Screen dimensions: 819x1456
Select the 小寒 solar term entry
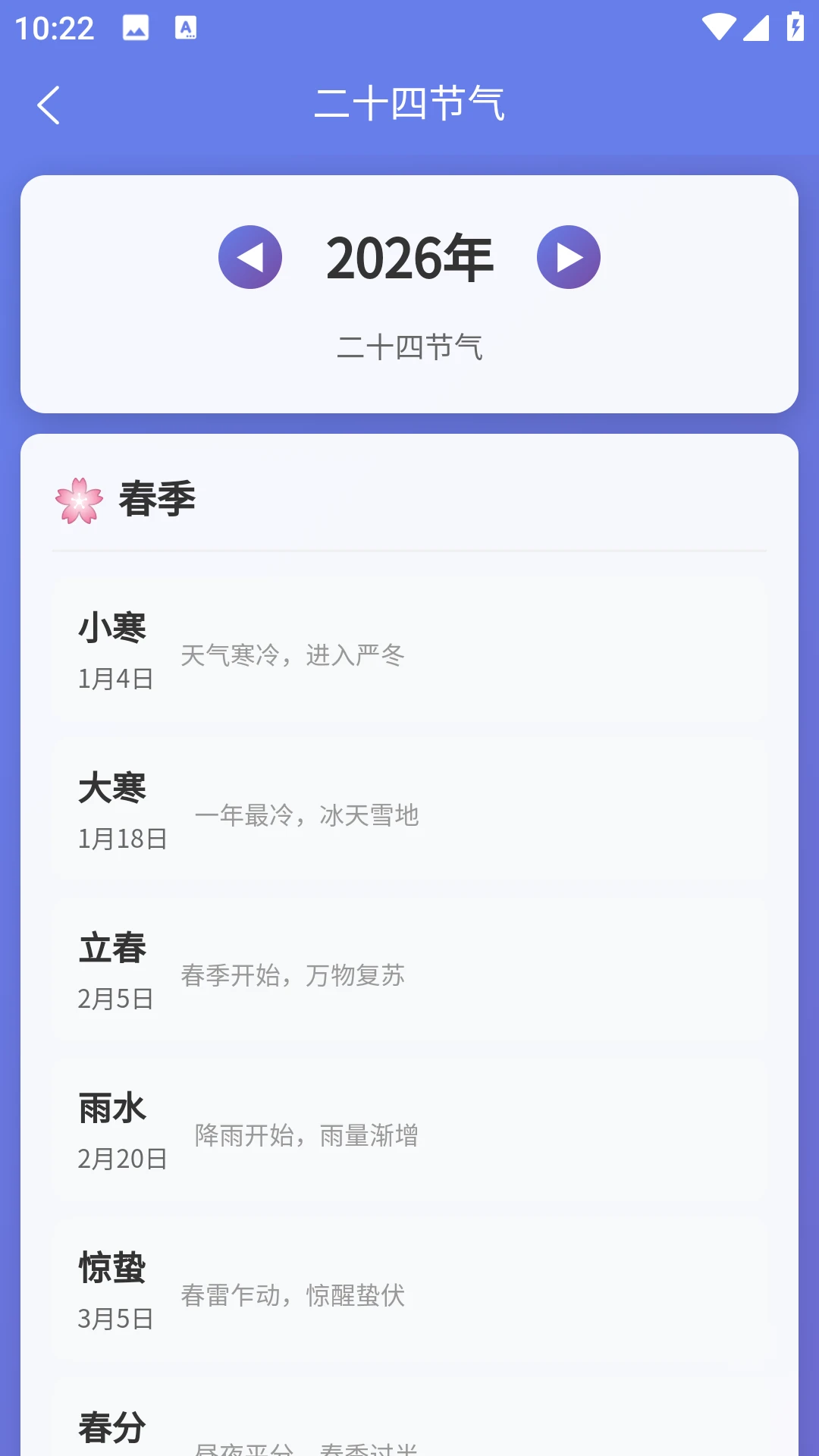(x=409, y=651)
